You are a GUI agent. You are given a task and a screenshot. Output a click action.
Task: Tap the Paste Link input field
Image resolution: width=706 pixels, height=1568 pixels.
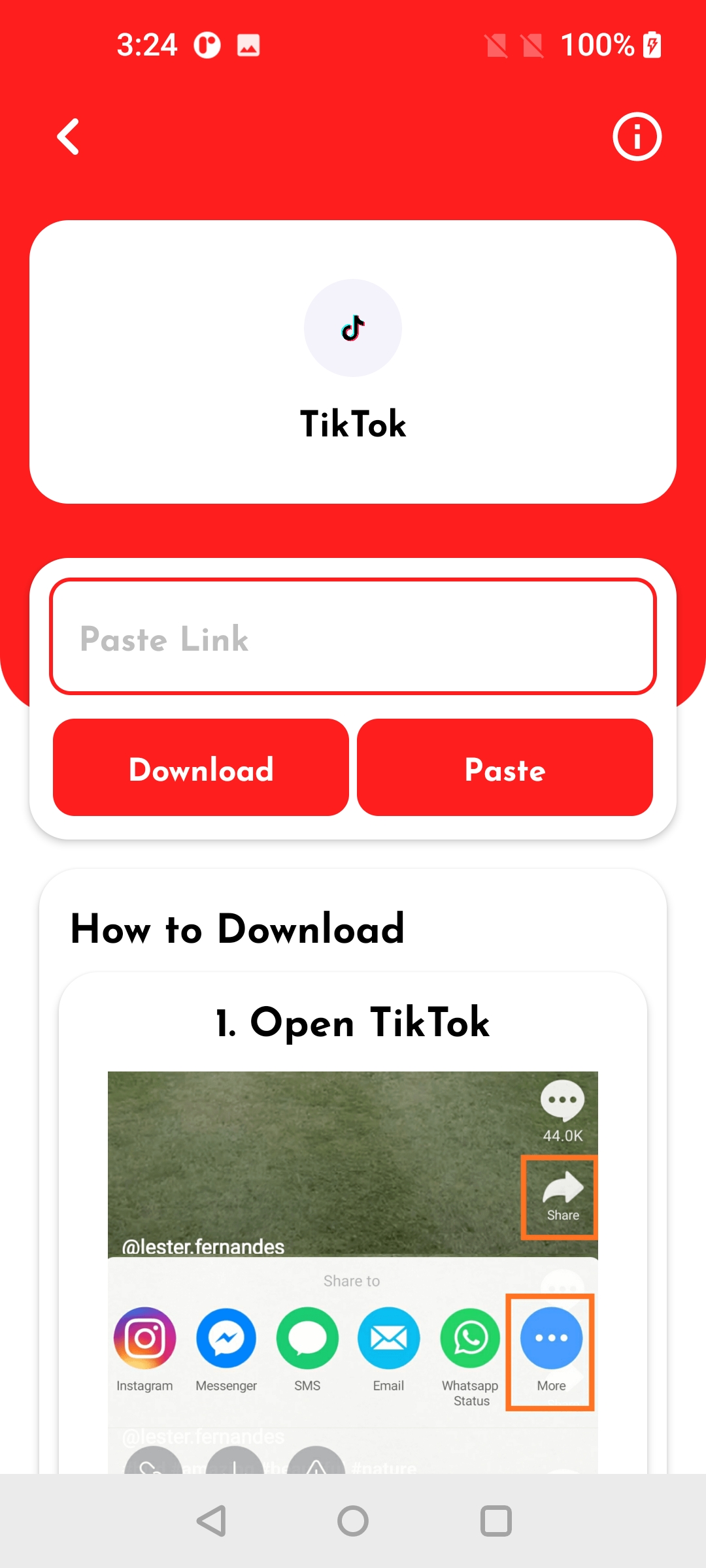tap(353, 636)
